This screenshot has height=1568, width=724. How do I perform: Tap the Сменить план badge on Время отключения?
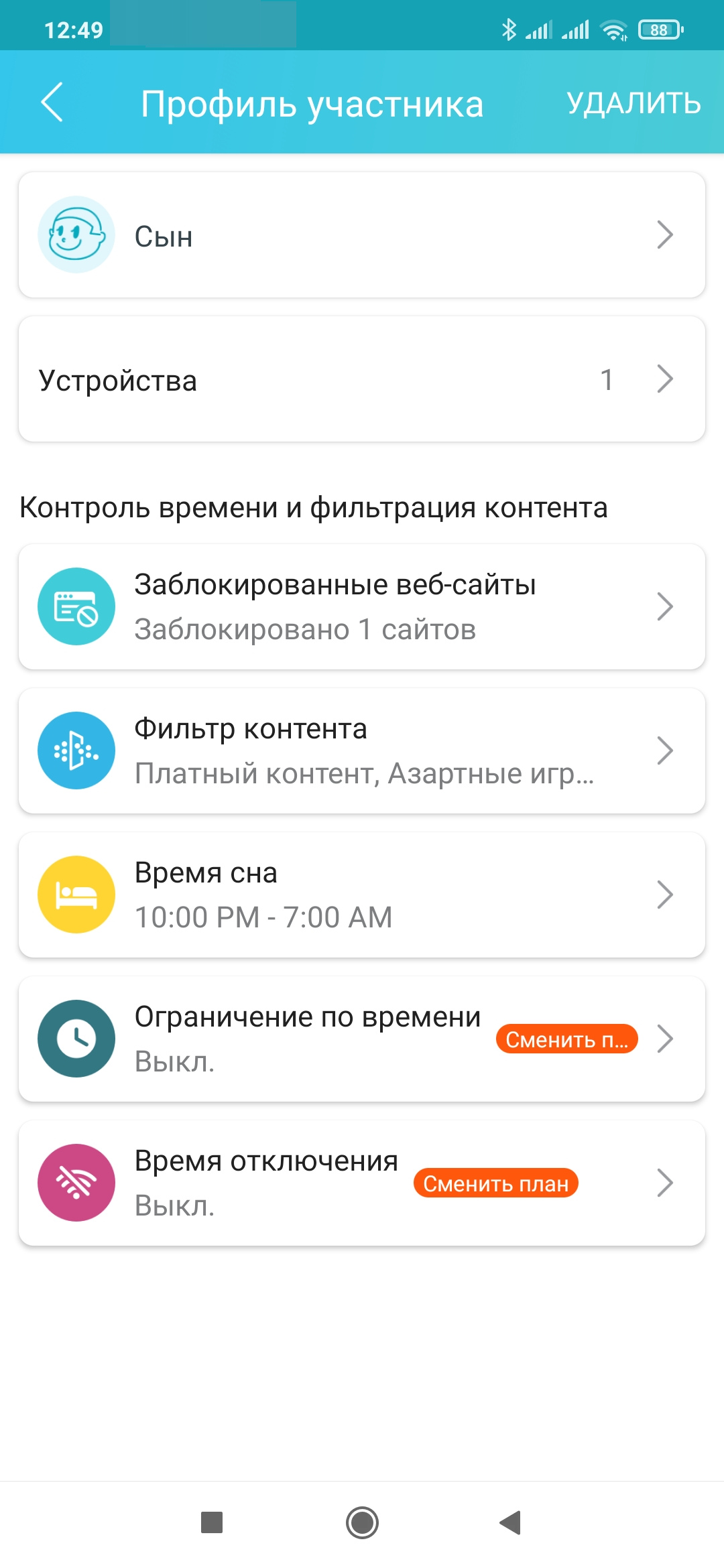(495, 1183)
